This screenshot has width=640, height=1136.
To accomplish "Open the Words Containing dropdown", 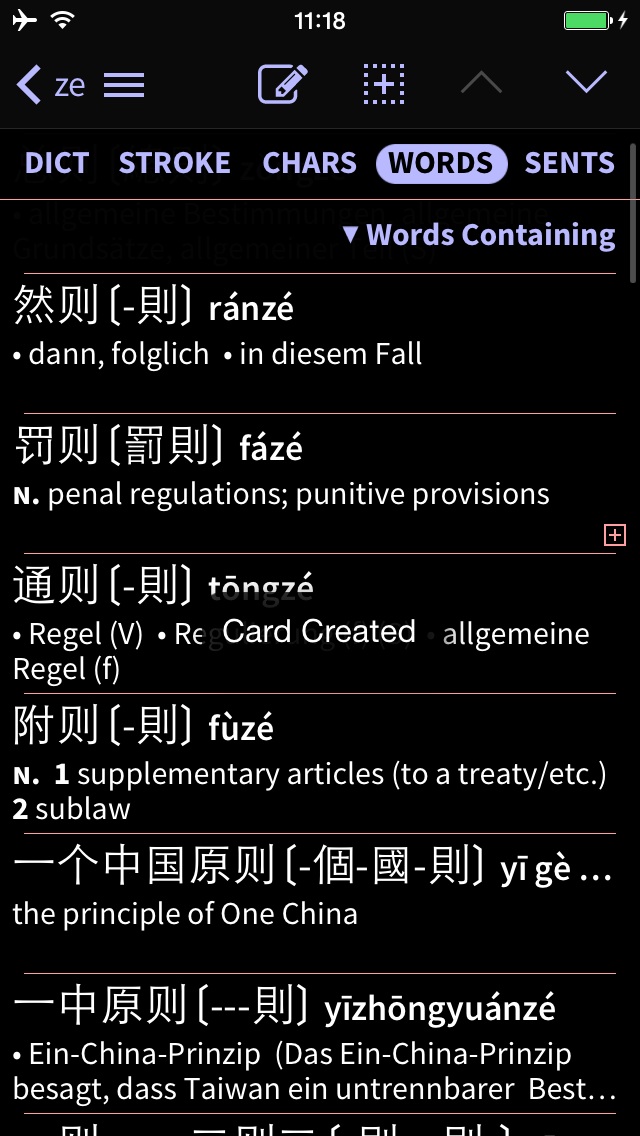I will 478,235.
